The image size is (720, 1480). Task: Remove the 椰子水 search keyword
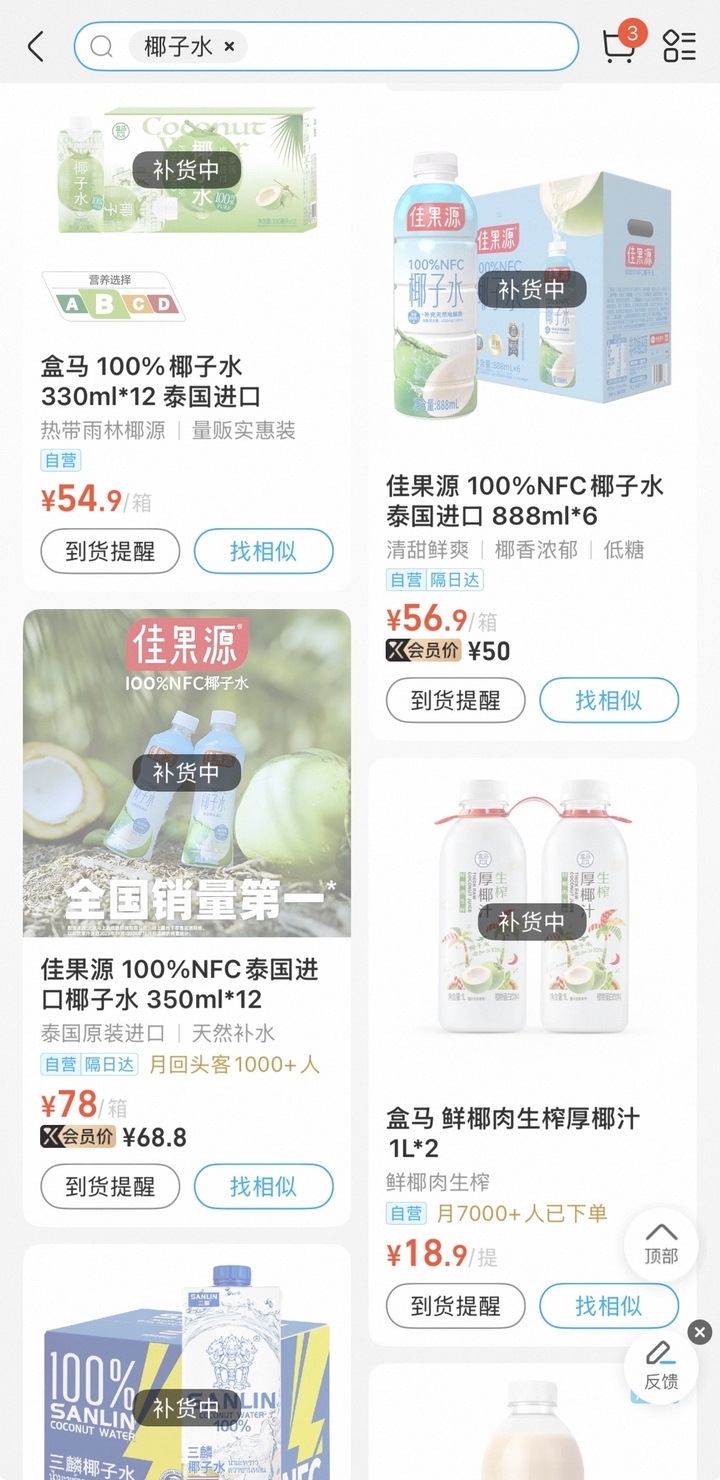pos(229,46)
